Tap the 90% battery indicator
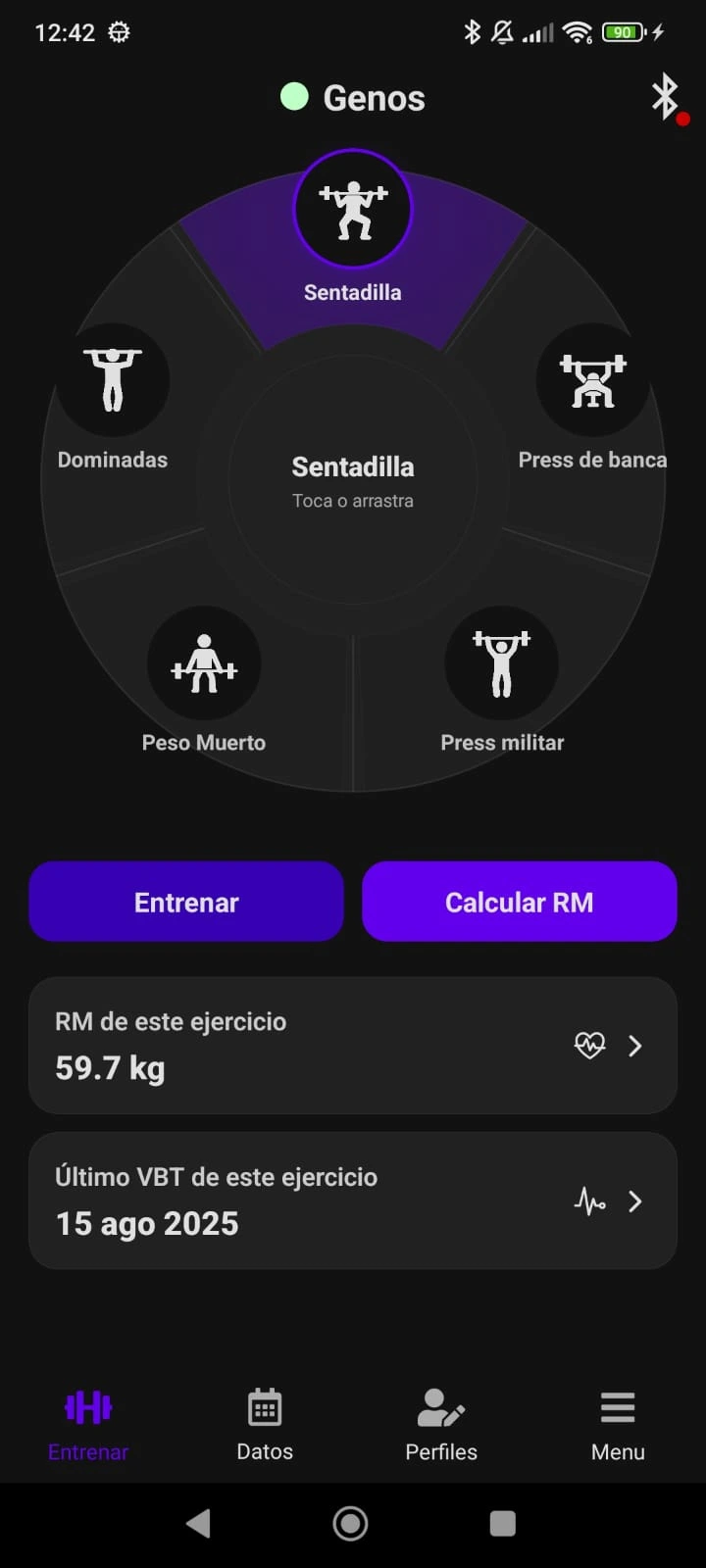Image resolution: width=706 pixels, height=1568 pixels. (621, 32)
